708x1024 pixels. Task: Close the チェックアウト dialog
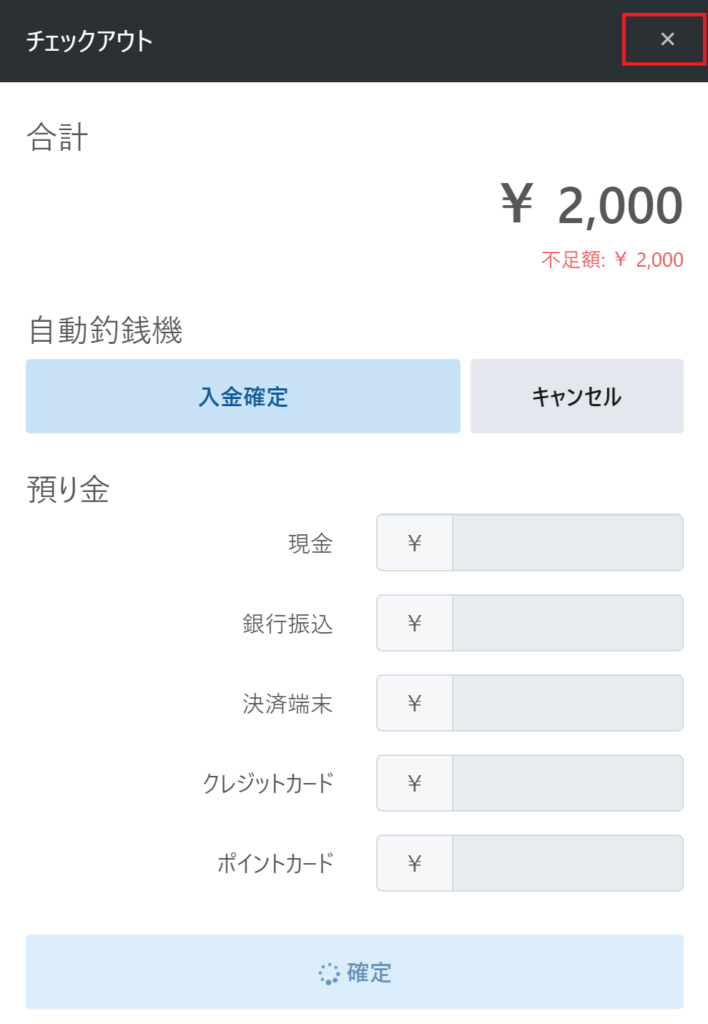pyautogui.click(x=667, y=40)
